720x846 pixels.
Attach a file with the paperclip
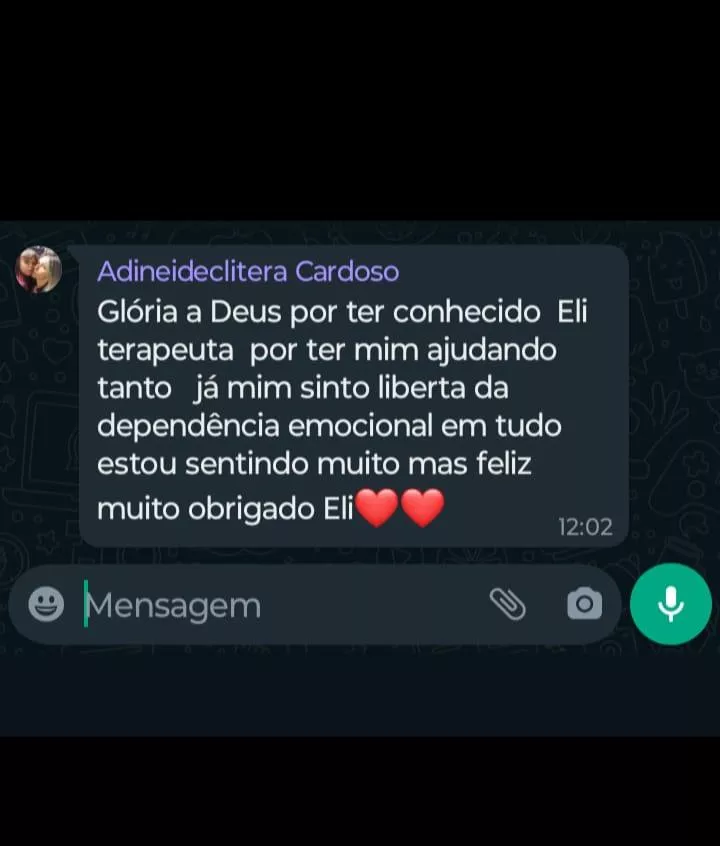[x=508, y=604]
